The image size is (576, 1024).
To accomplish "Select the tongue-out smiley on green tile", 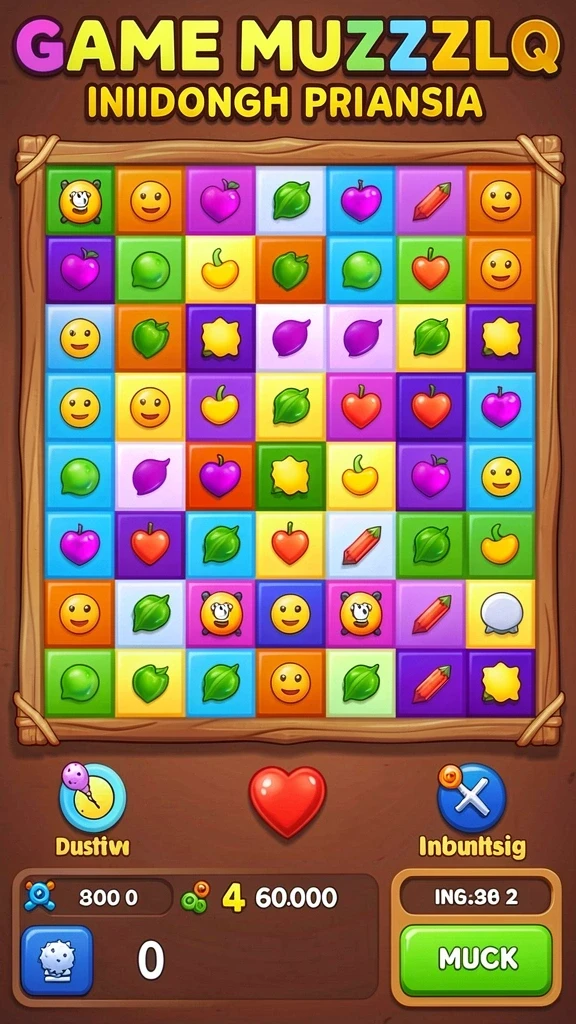I will point(80,200).
